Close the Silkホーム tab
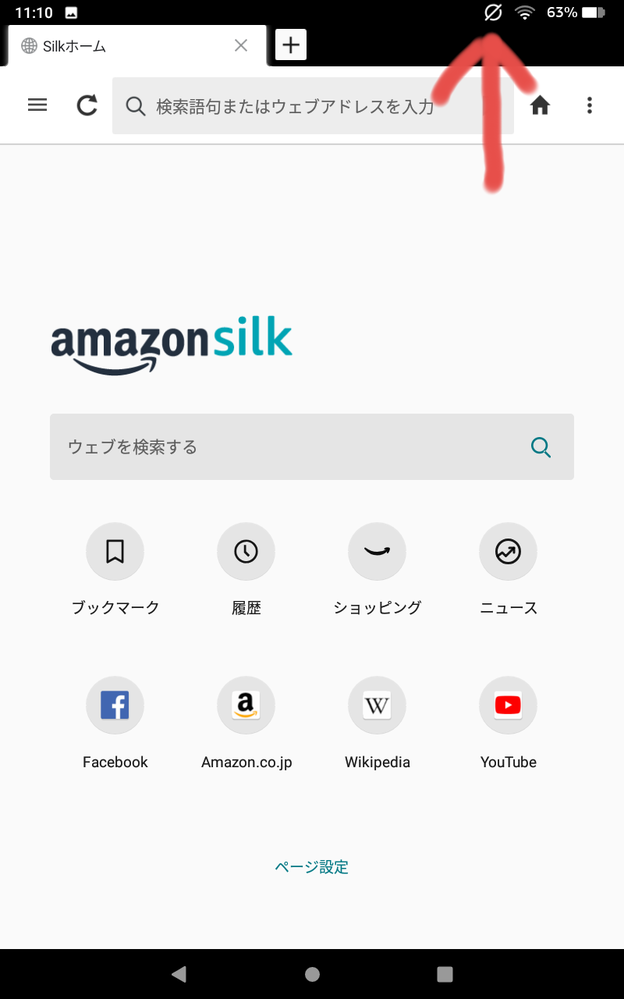Image resolution: width=624 pixels, height=999 pixels. 241,46
